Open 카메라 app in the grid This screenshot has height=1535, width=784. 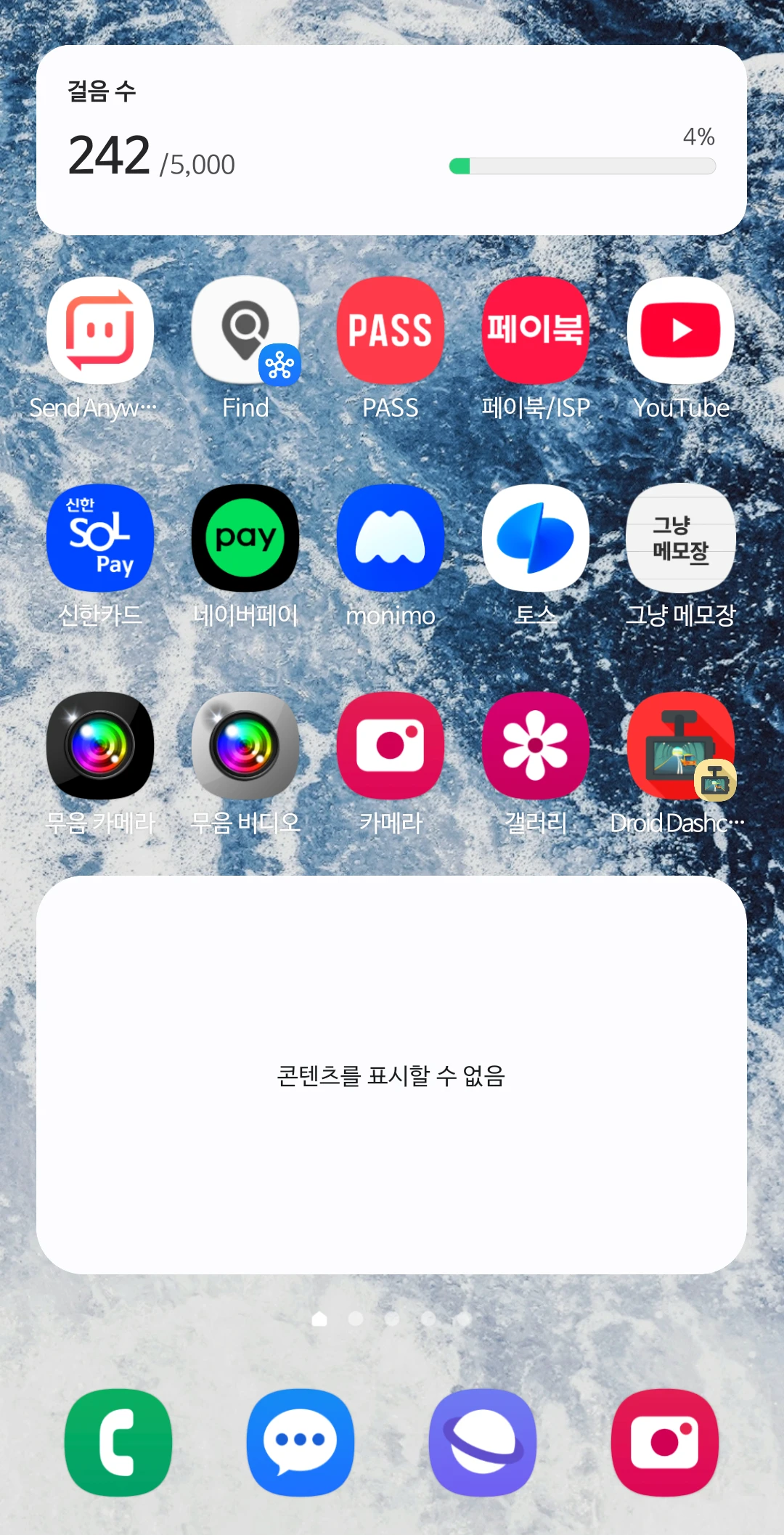click(391, 746)
